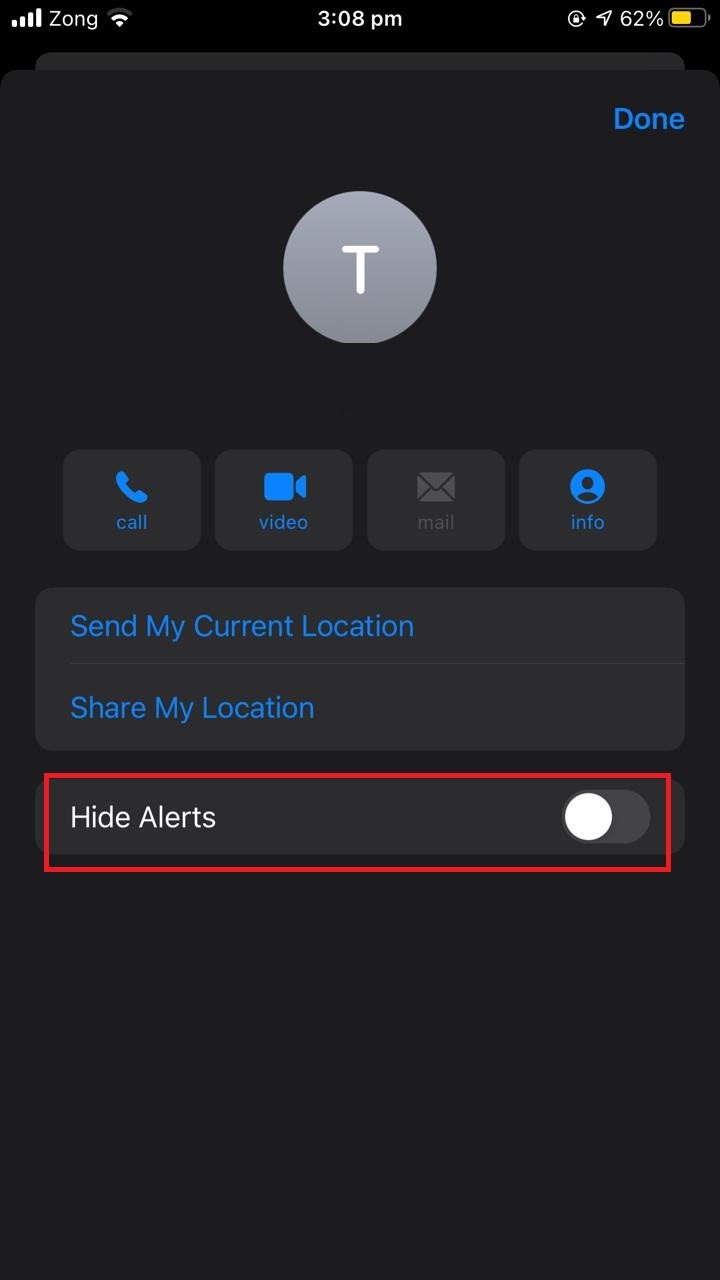Tap the T contact avatar
Viewport: 720px width, 1280px height.
[360, 267]
